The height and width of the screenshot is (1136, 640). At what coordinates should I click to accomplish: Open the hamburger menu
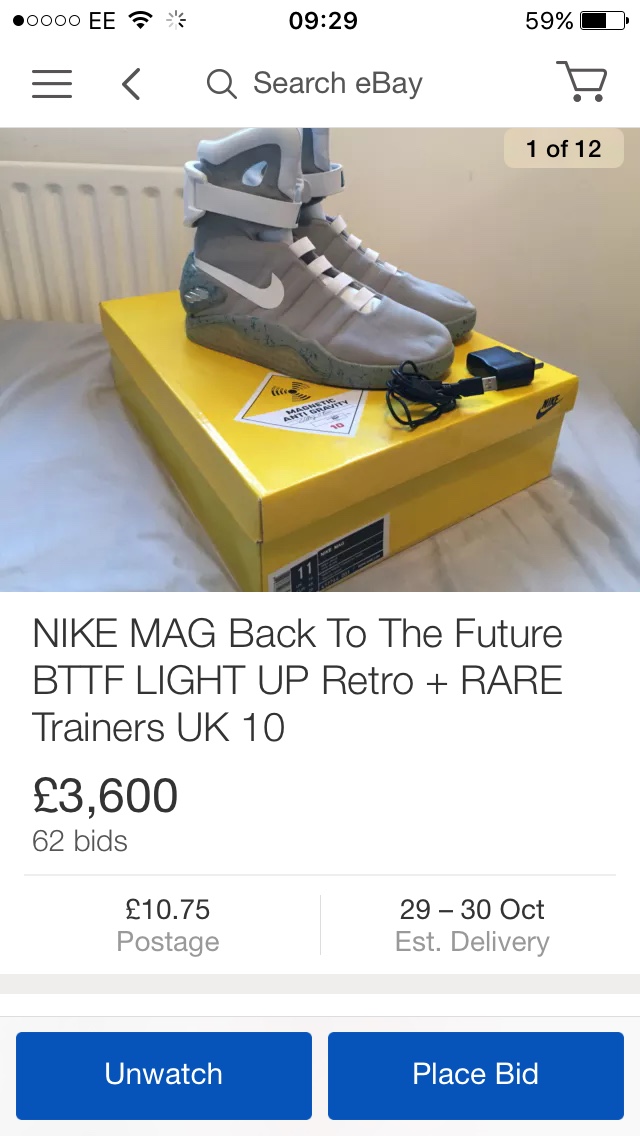pos(52,84)
